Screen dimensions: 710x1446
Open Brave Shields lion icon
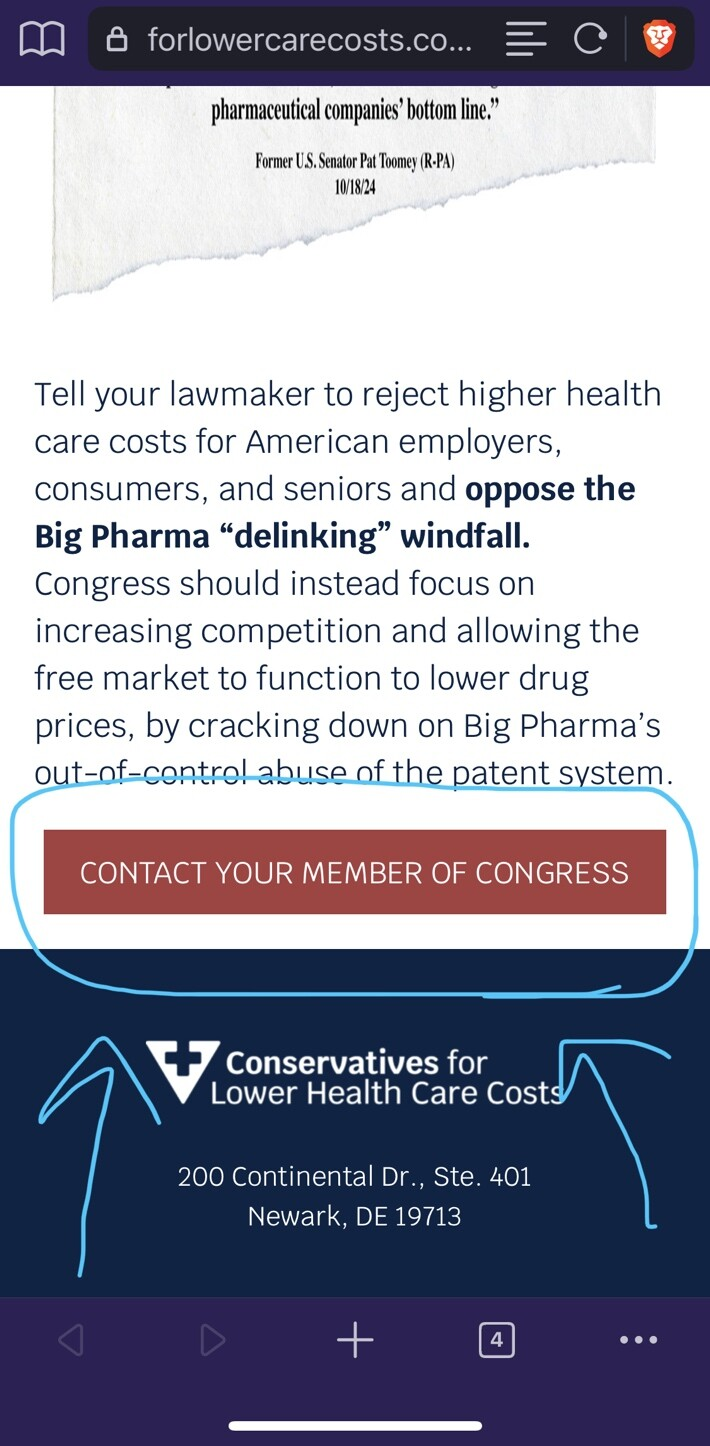[659, 40]
